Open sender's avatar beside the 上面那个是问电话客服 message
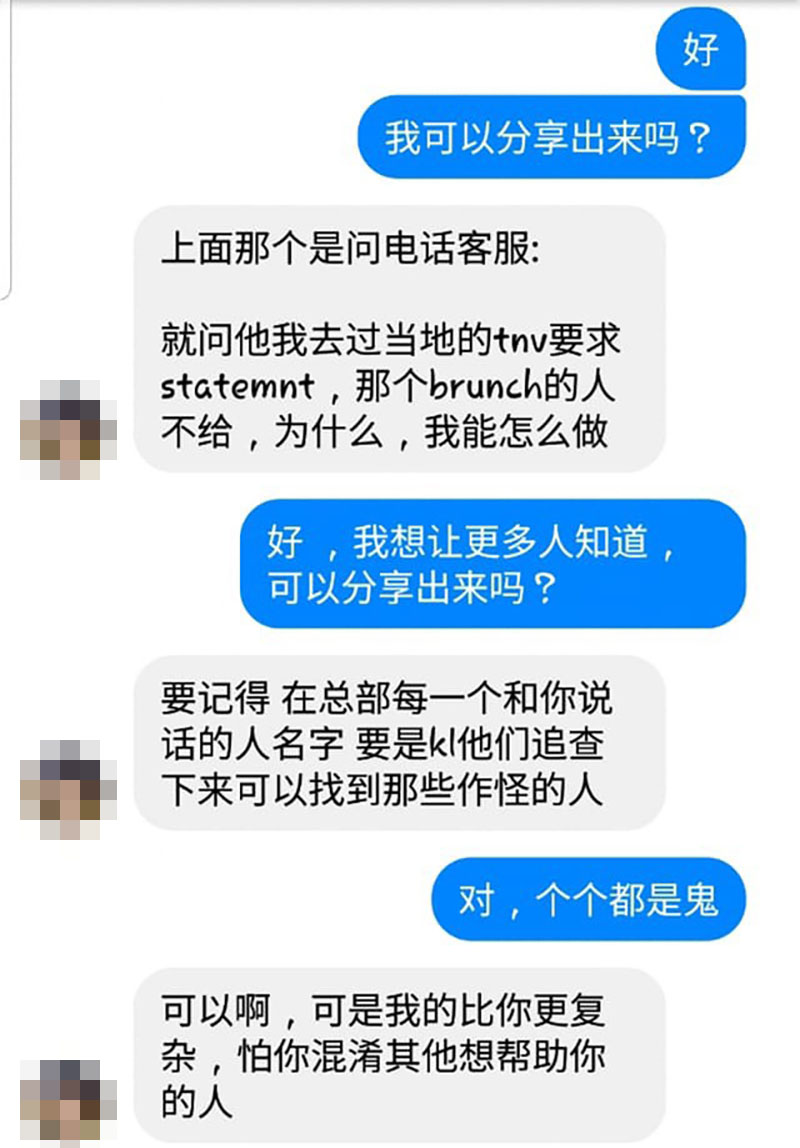This screenshot has width=800, height=1148. 68,430
